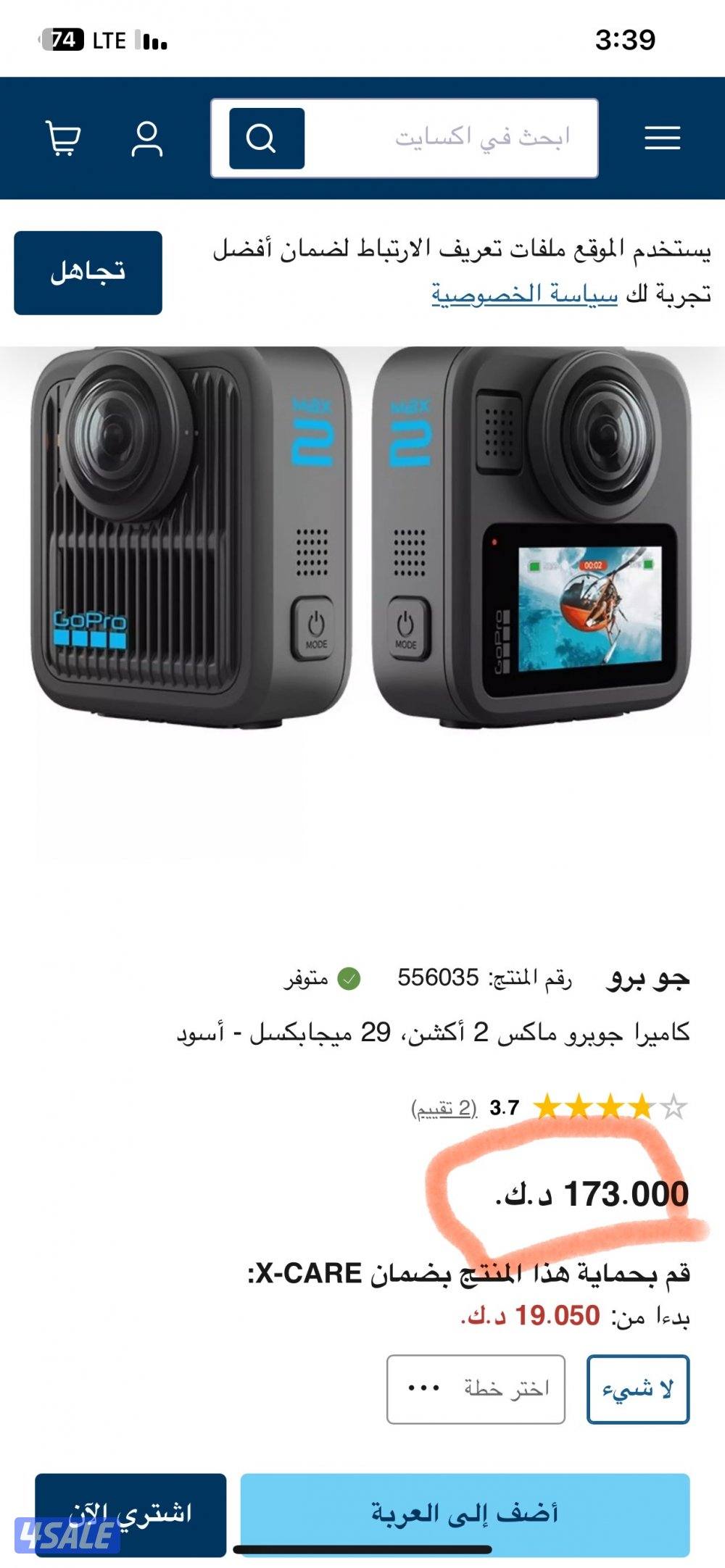
Task: Tap the 4SALE watermark logo
Action: [x=65, y=1536]
